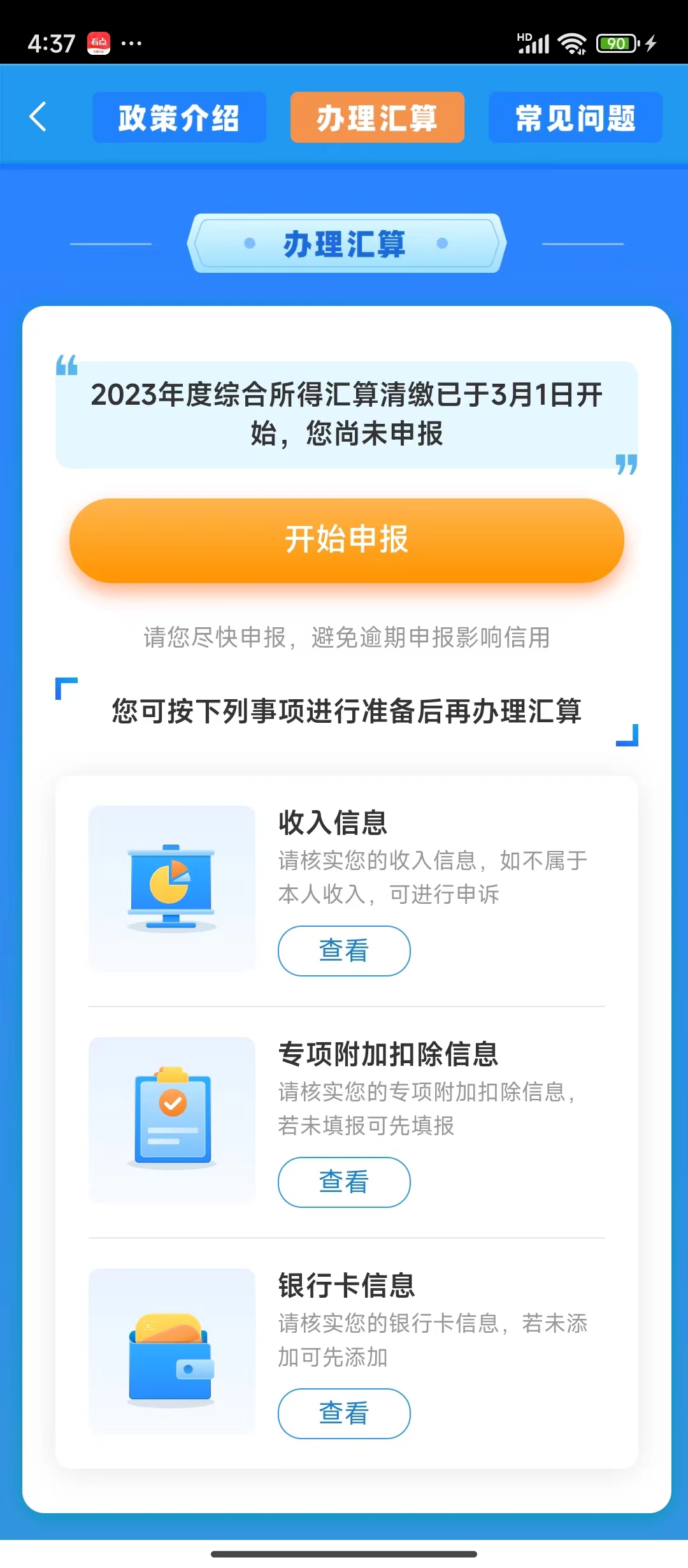This screenshot has width=688, height=1568.
Task: Switch to the 政策介绍 tab
Action: point(179,117)
